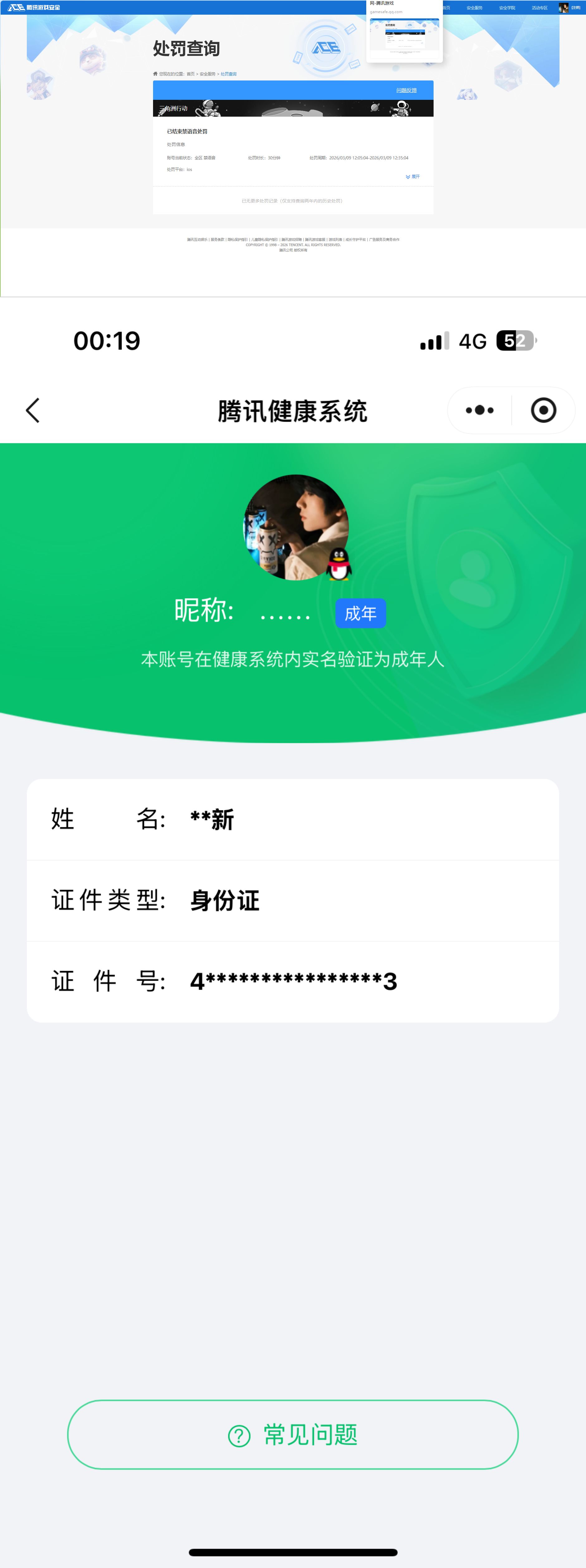This screenshot has height=1568, width=586.
Task: Open the mini program three-dot menu
Action: tap(479, 410)
